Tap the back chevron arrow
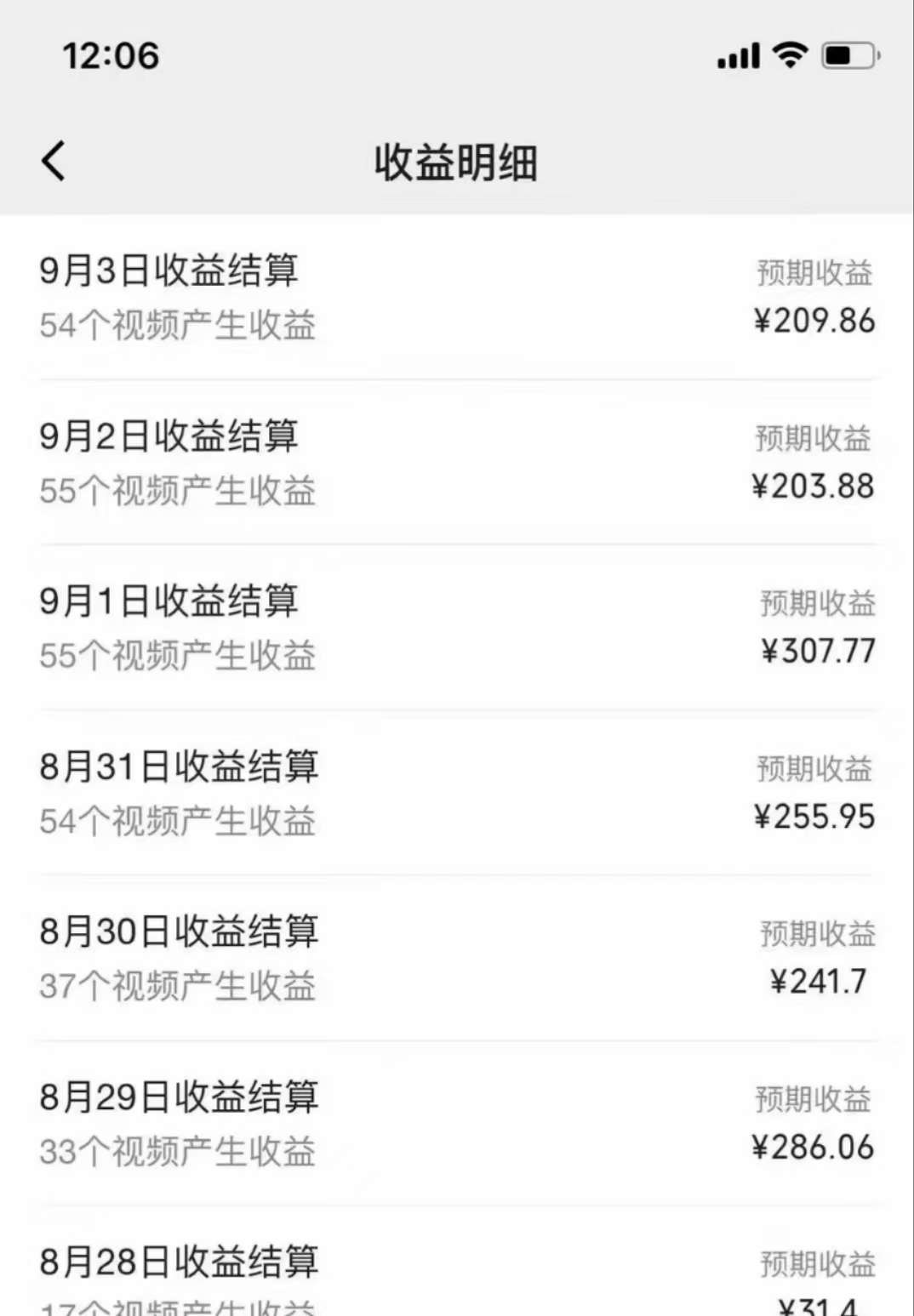The height and width of the screenshot is (1316, 914). coord(53,161)
